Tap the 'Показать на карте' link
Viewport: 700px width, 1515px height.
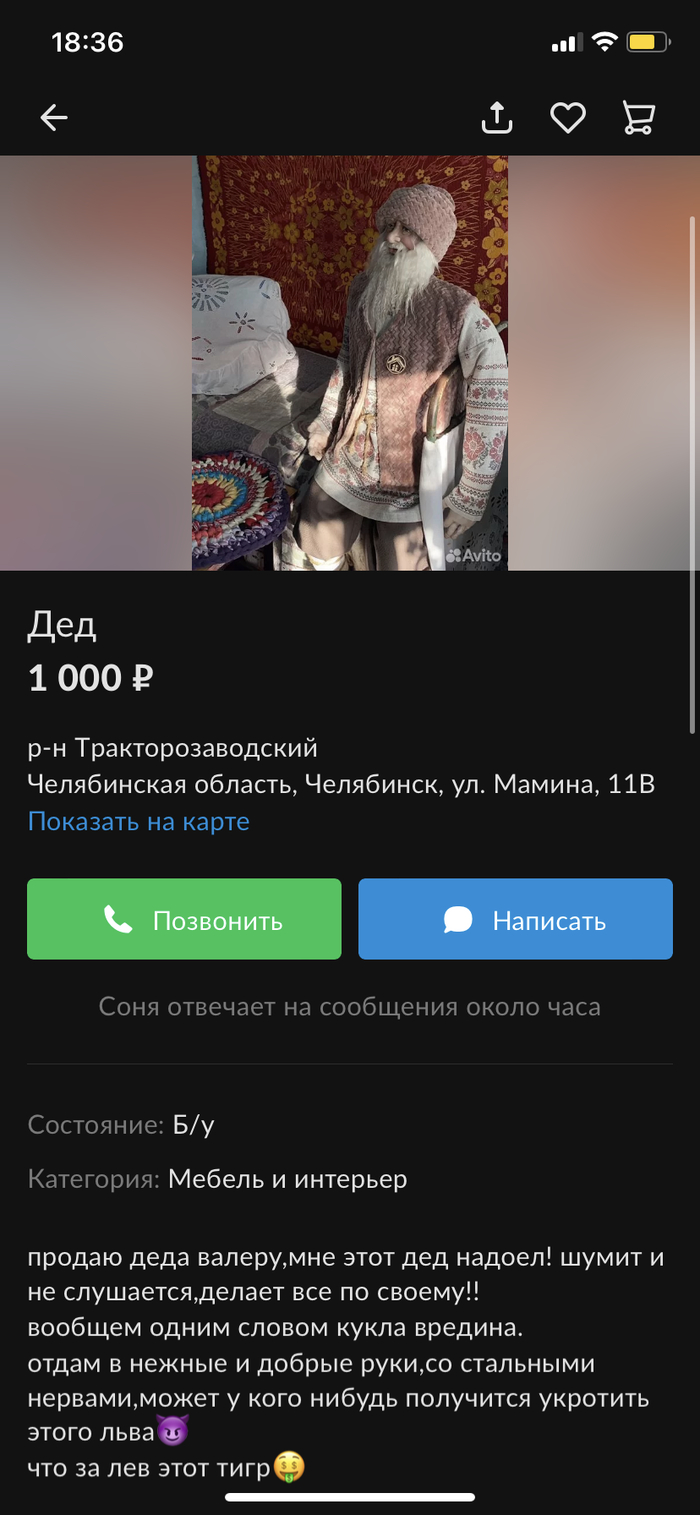coord(139,822)
